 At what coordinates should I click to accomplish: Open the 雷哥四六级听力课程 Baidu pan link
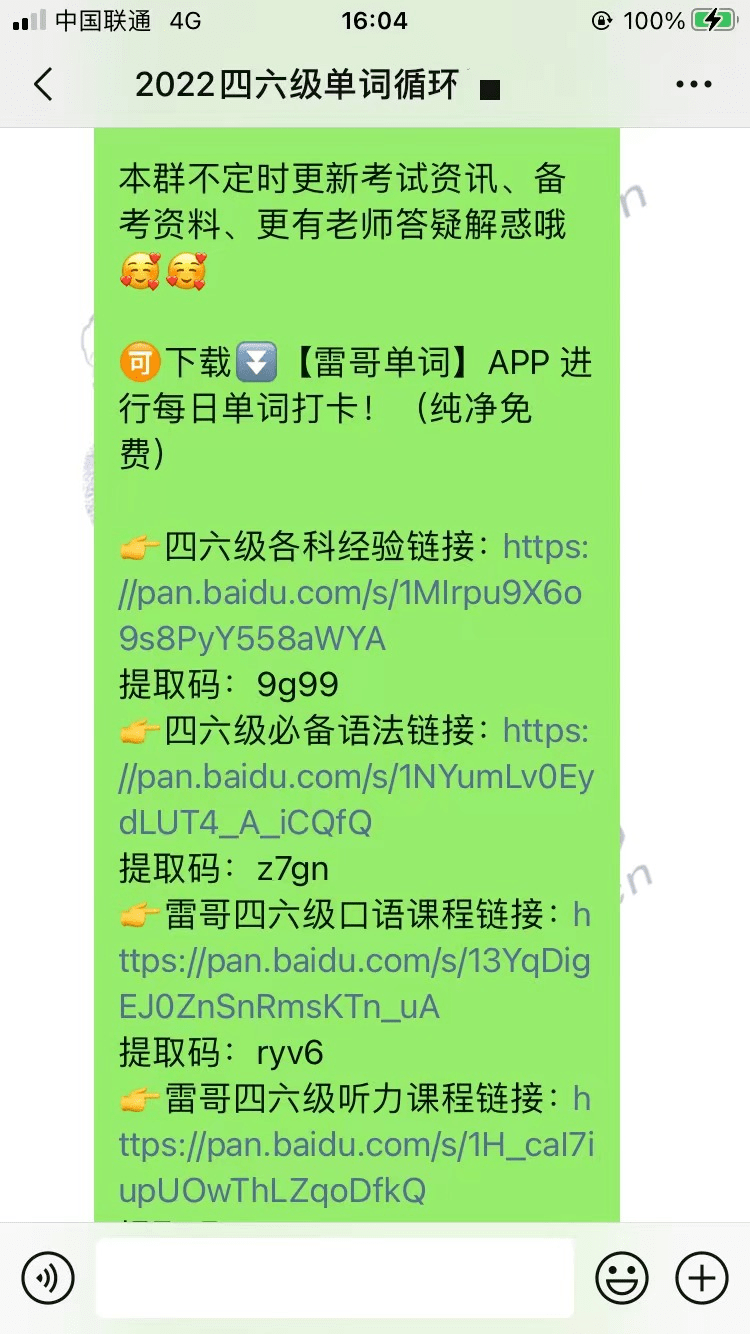pyautogui.click(x=356, y=1145)
